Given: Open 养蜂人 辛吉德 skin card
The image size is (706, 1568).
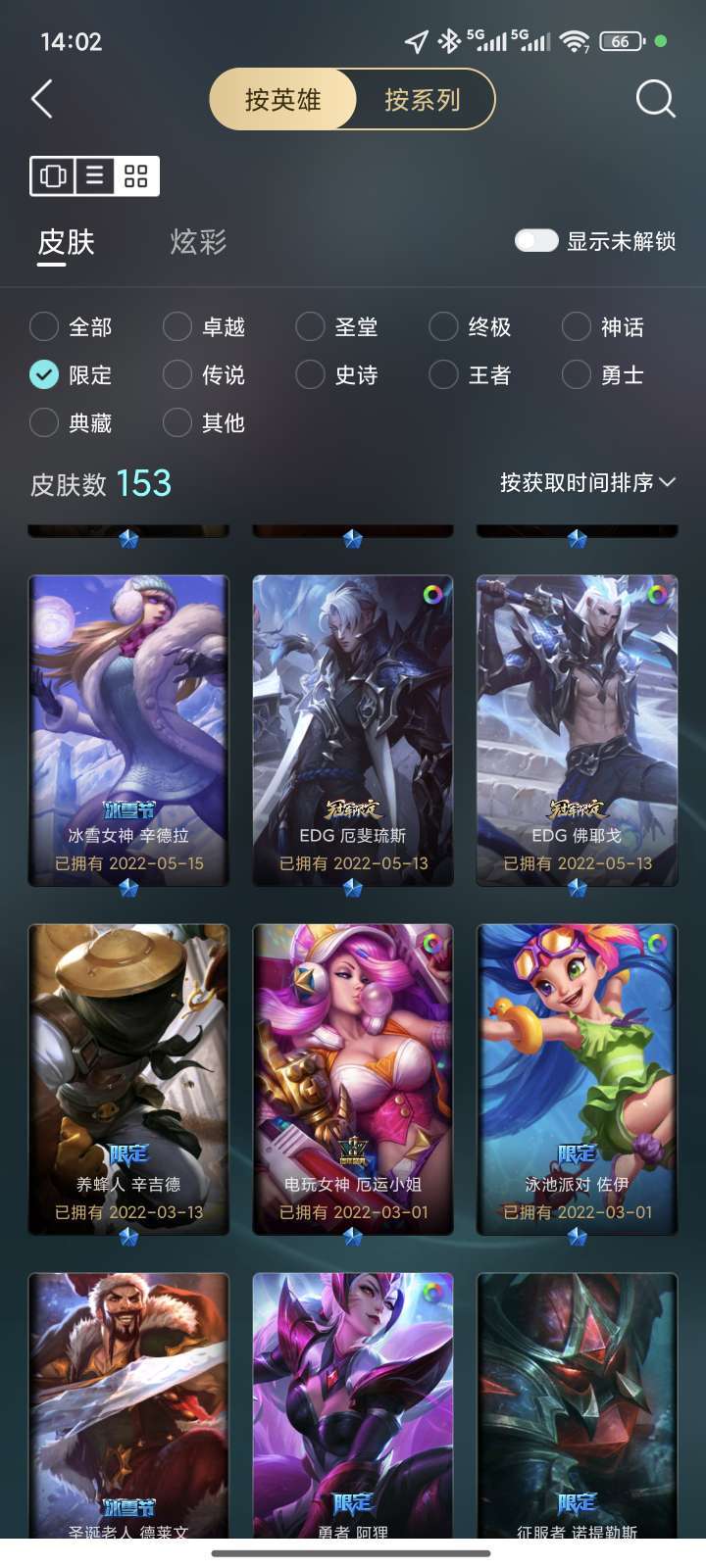Looking at the screenshot, I should 128,1078.
